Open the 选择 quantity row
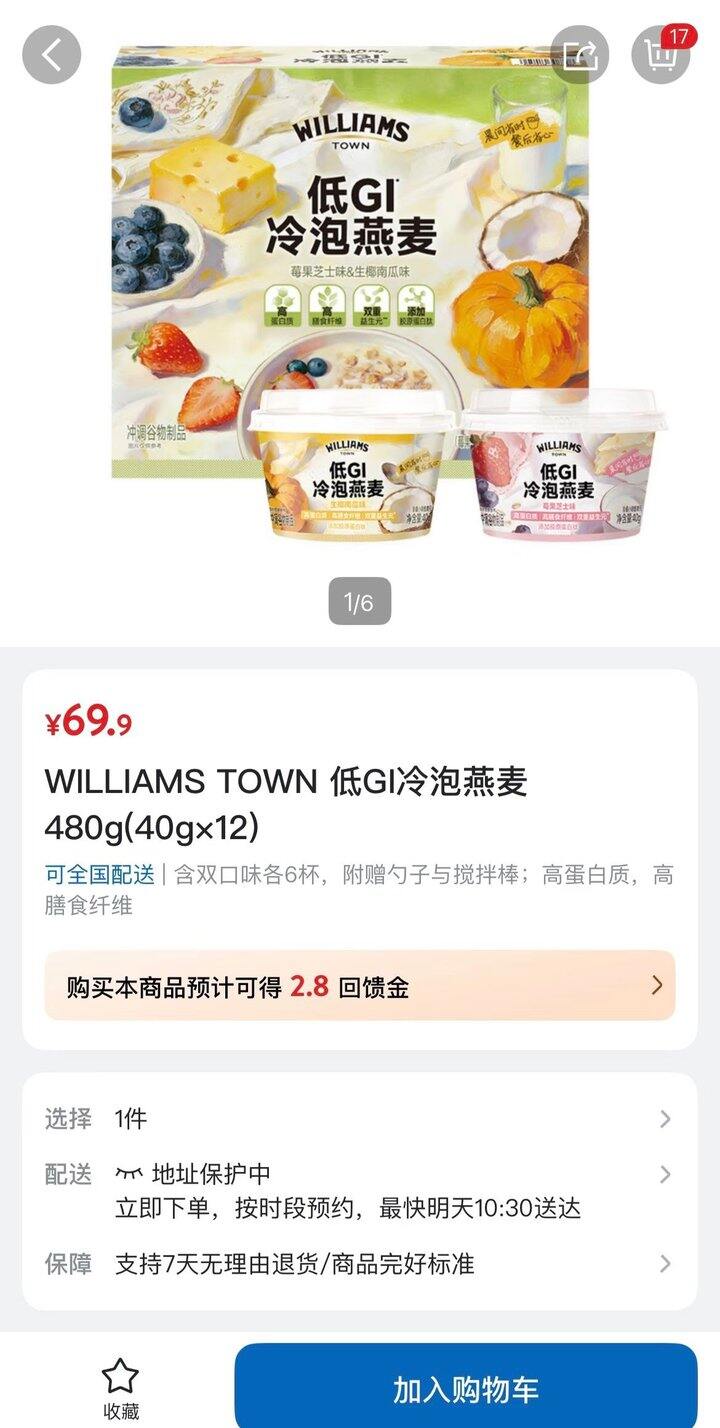 (360, 1119)
